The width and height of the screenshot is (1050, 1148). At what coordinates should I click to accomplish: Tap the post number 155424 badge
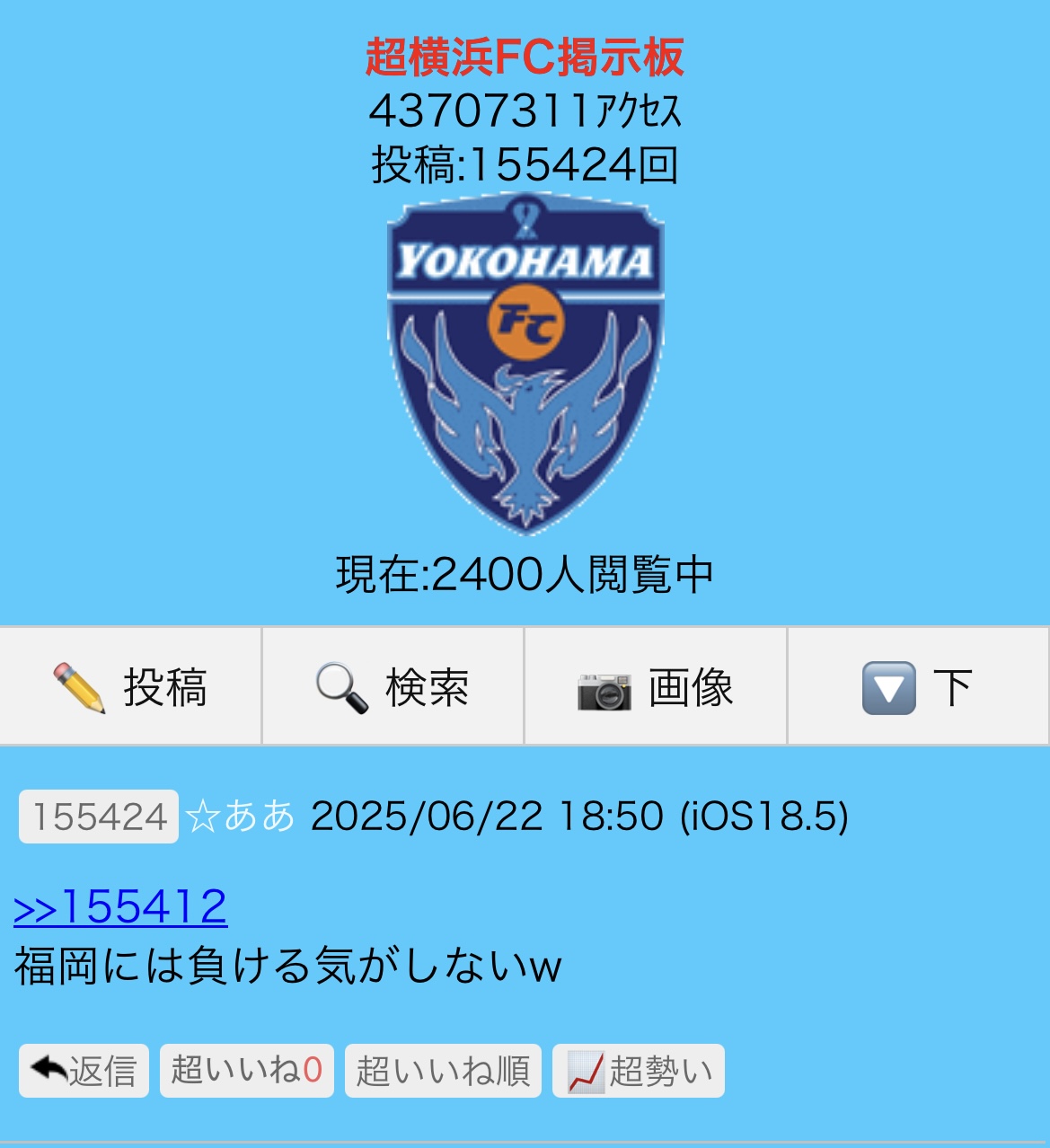click(x=99, y=817)
